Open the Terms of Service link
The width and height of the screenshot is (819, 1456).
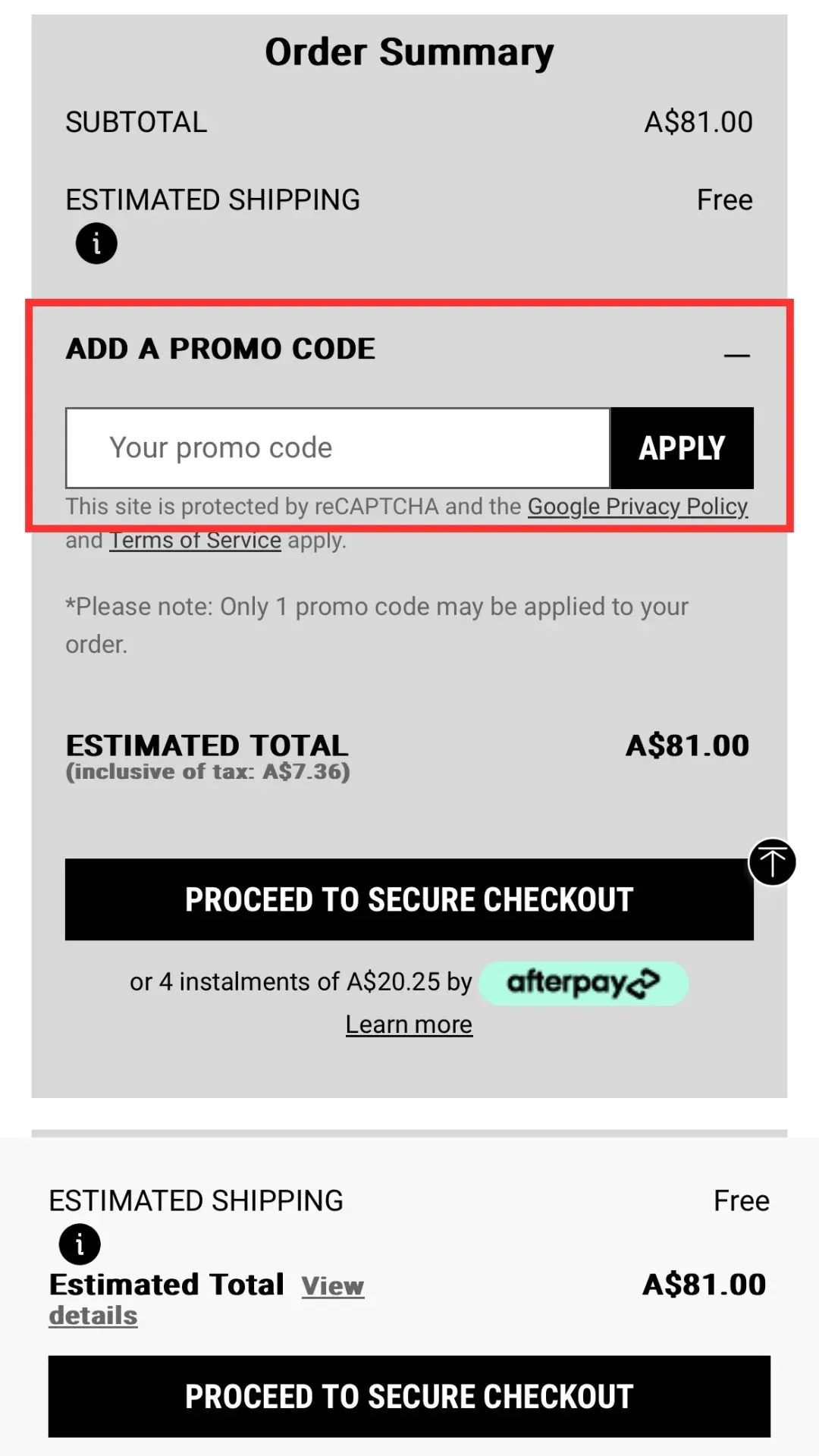(x=195, y=540)
